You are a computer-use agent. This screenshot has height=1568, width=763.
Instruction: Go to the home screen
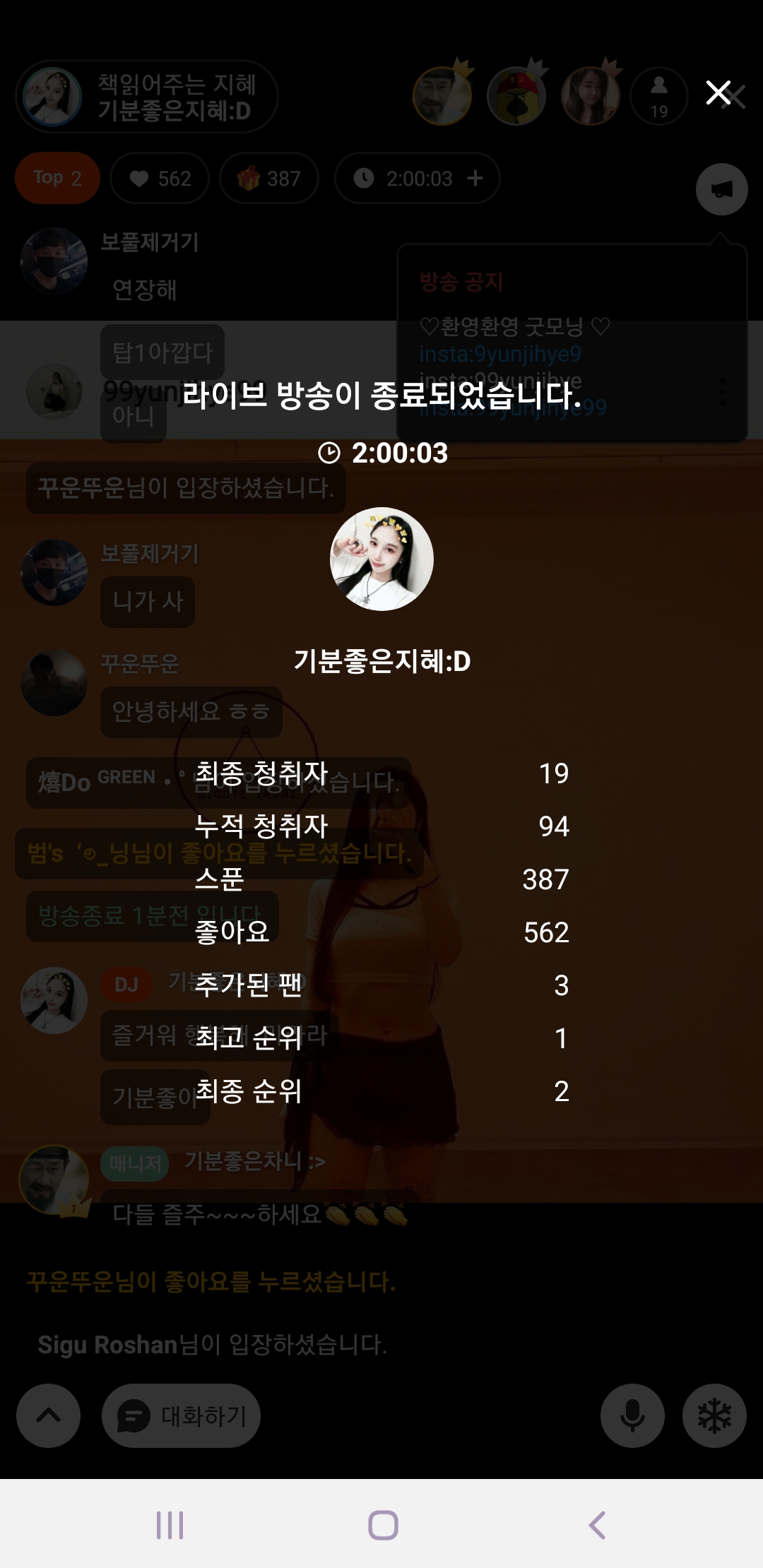click(x=383, y=1525)
